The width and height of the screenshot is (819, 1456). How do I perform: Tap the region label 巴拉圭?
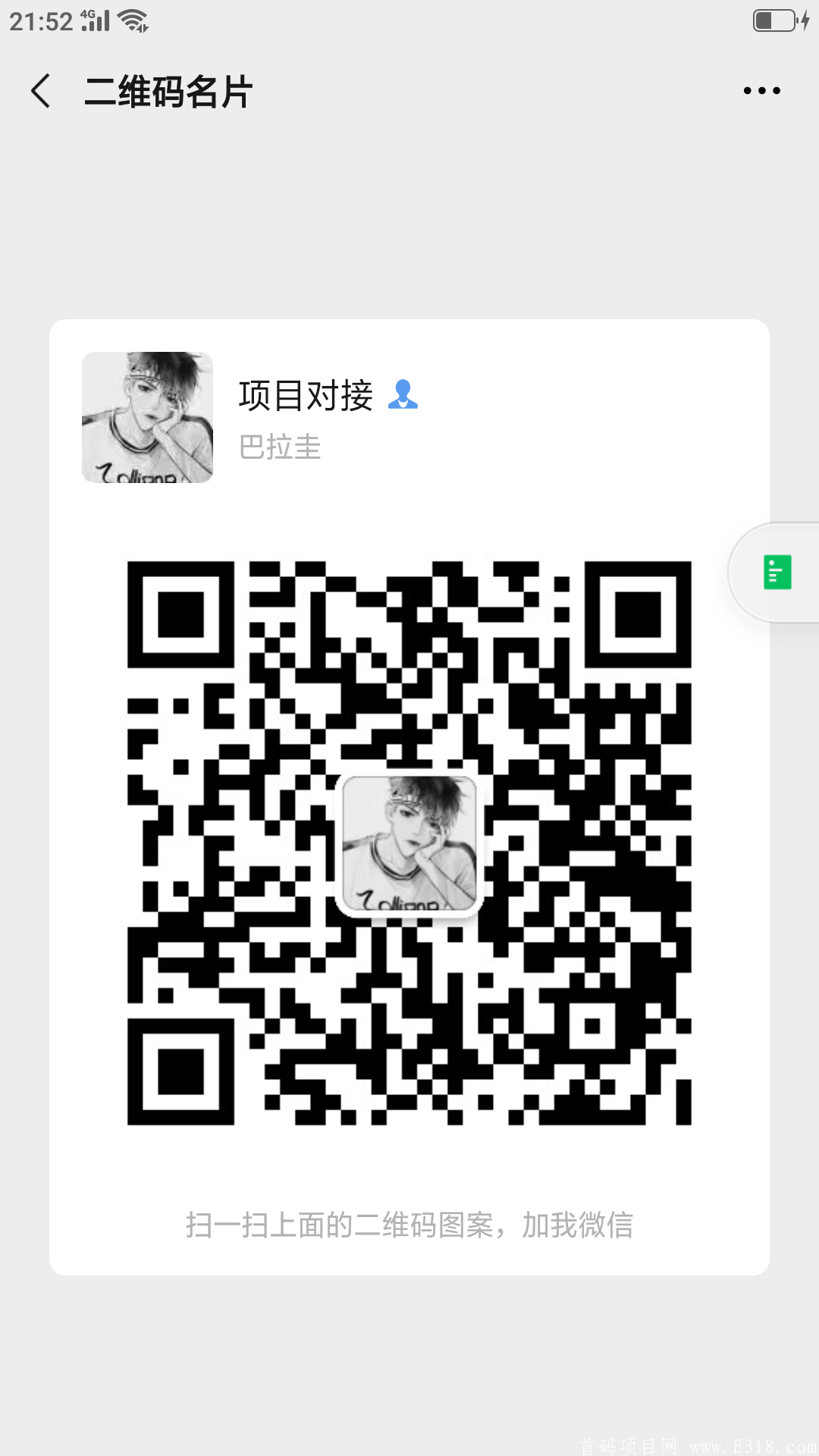[x=280, y=448]
